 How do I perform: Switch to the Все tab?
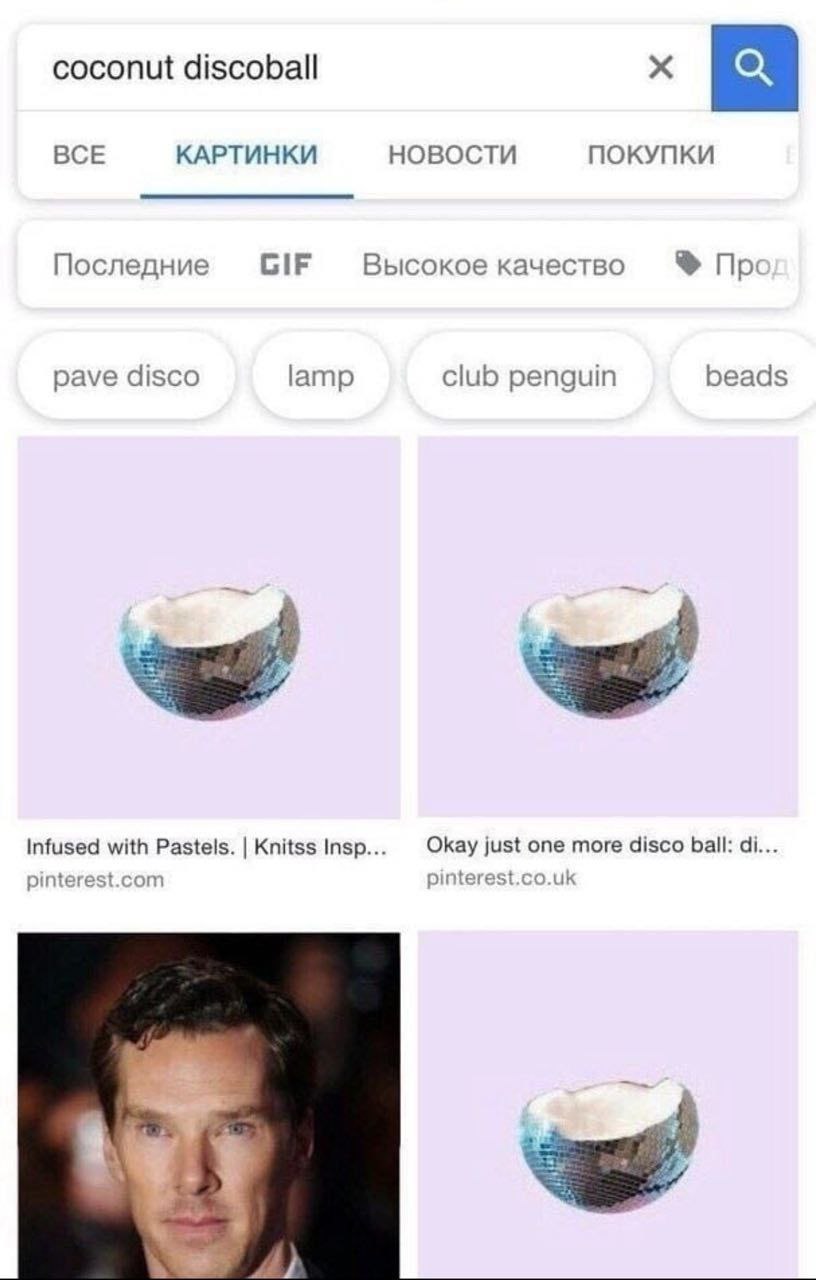coord(78,155)
